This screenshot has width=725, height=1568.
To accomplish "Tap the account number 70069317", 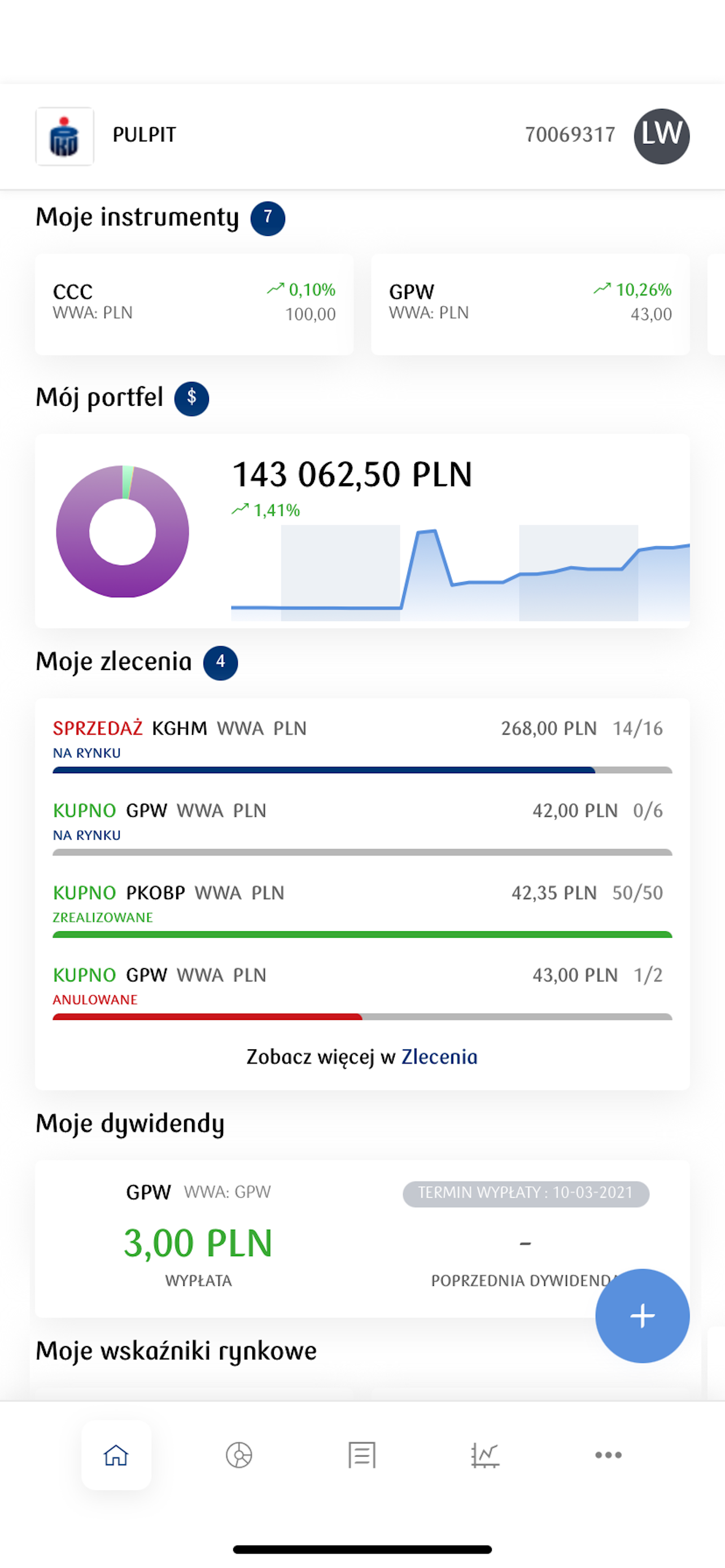I will click(x=570, y=134).
